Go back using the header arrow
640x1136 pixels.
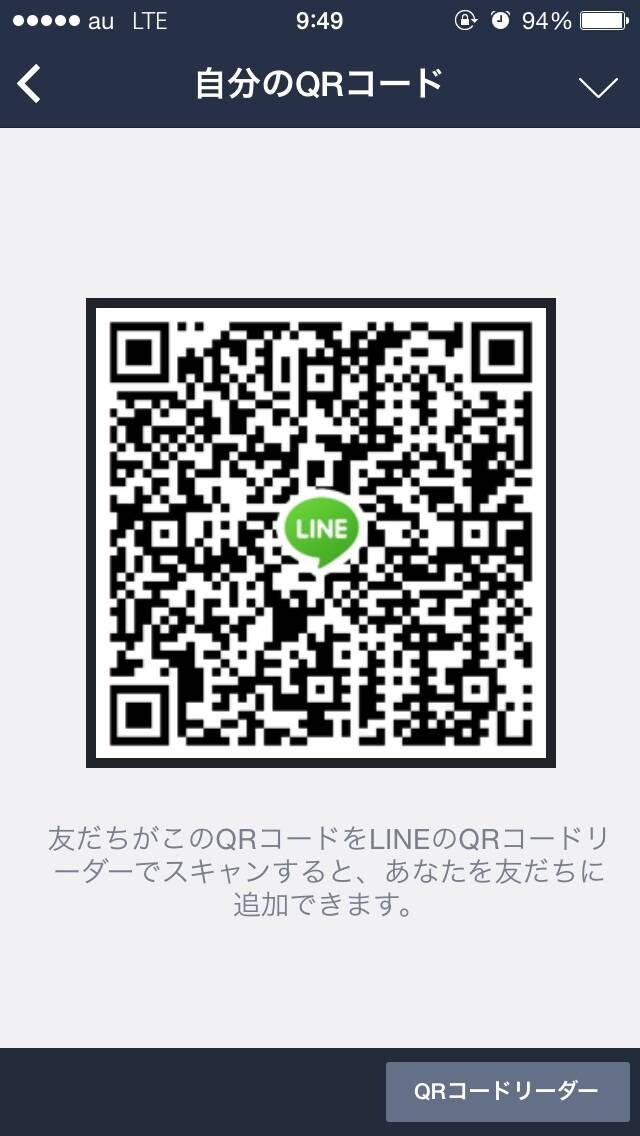29,83
